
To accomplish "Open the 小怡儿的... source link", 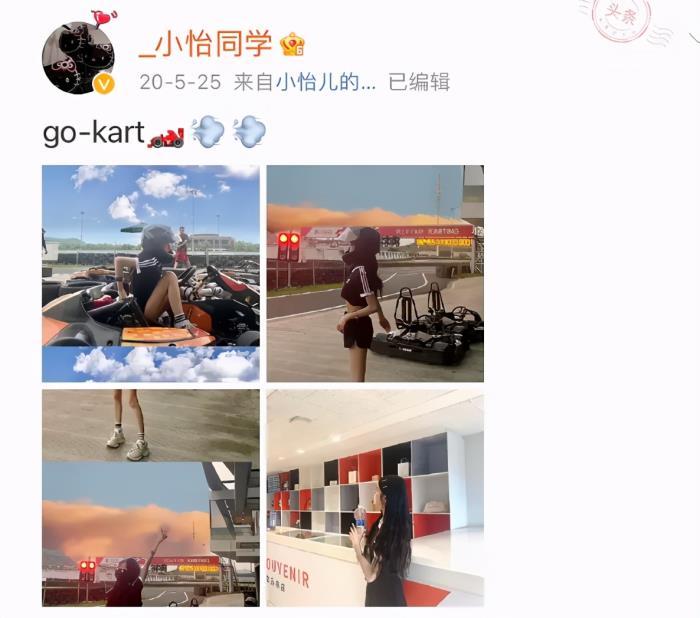I will tap(326, 82).
